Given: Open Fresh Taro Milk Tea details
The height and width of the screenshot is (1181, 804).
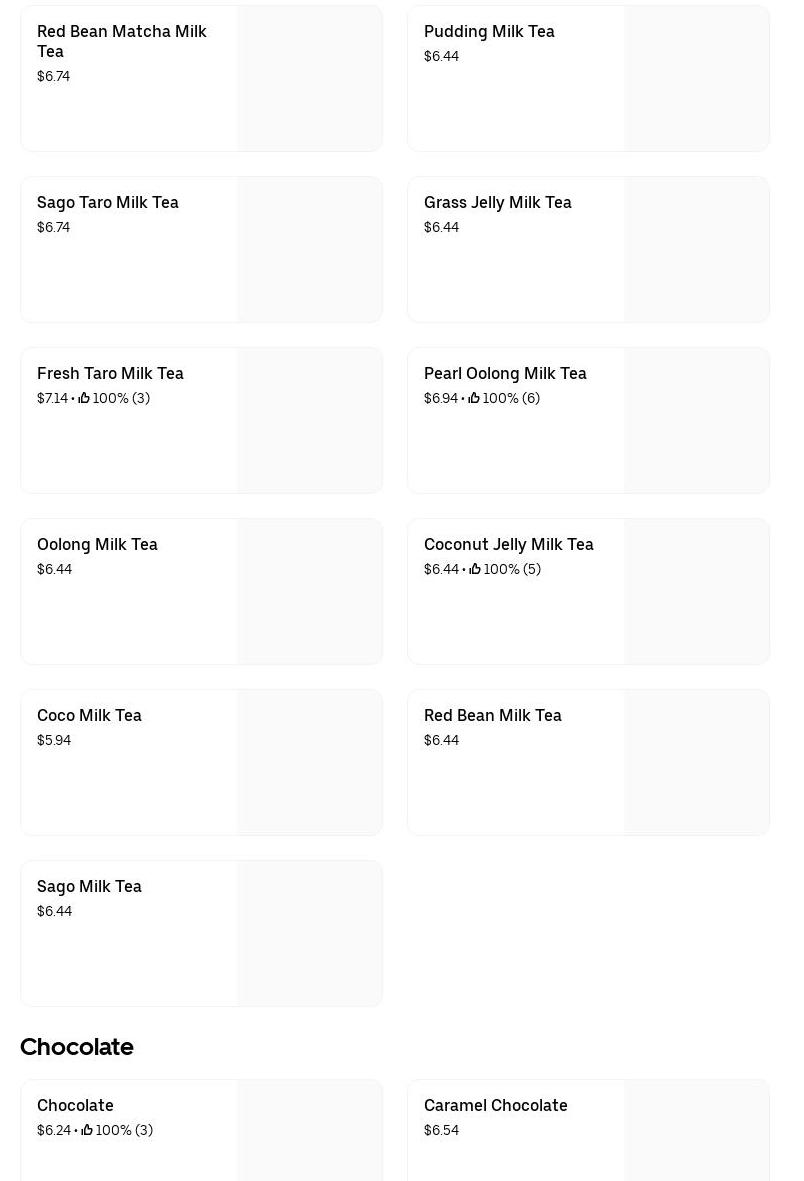Looking at the screenshot, I should [201, 420].
